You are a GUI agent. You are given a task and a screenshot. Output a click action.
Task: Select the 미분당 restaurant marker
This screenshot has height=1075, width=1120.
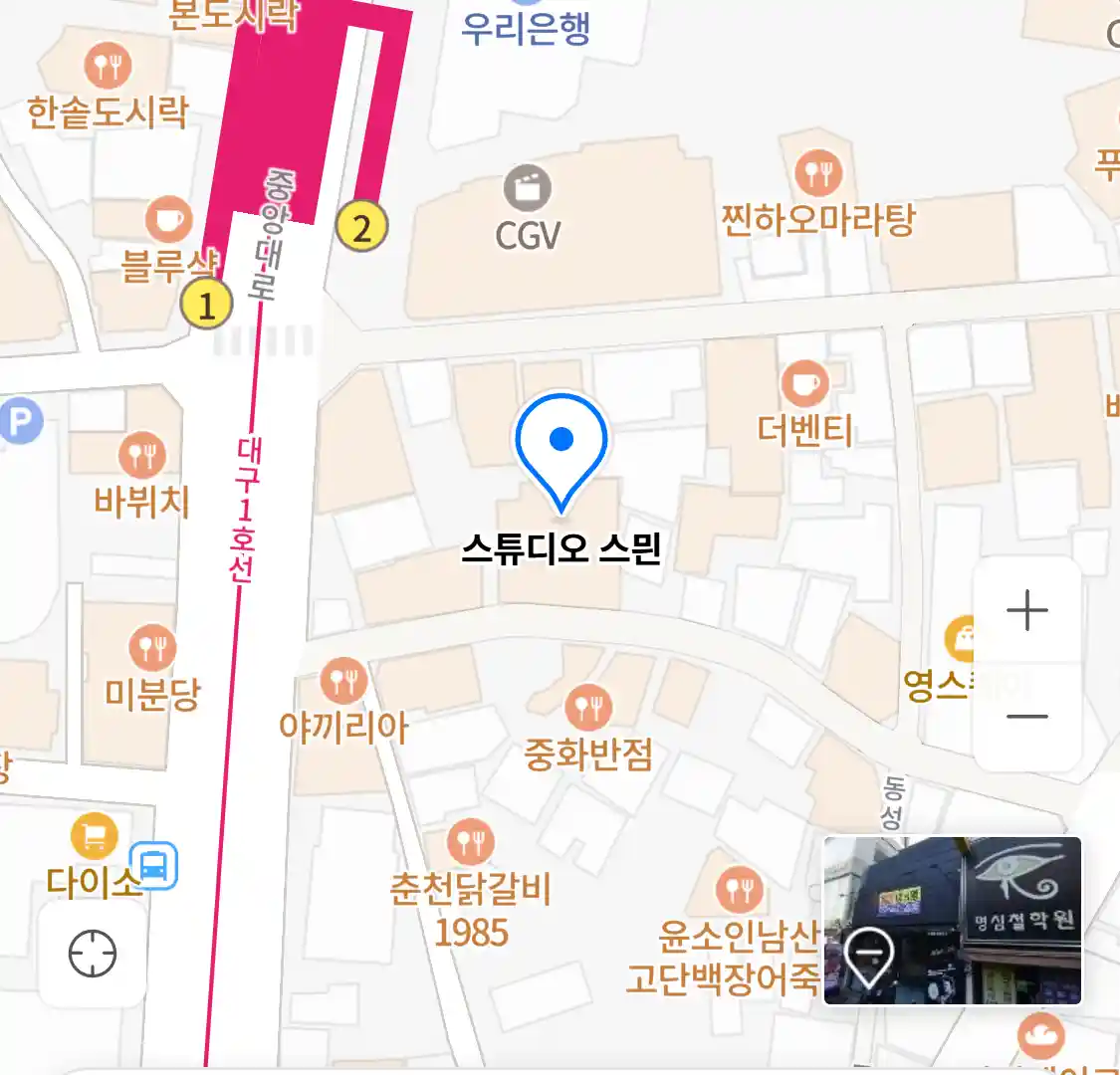click(152, 649)
